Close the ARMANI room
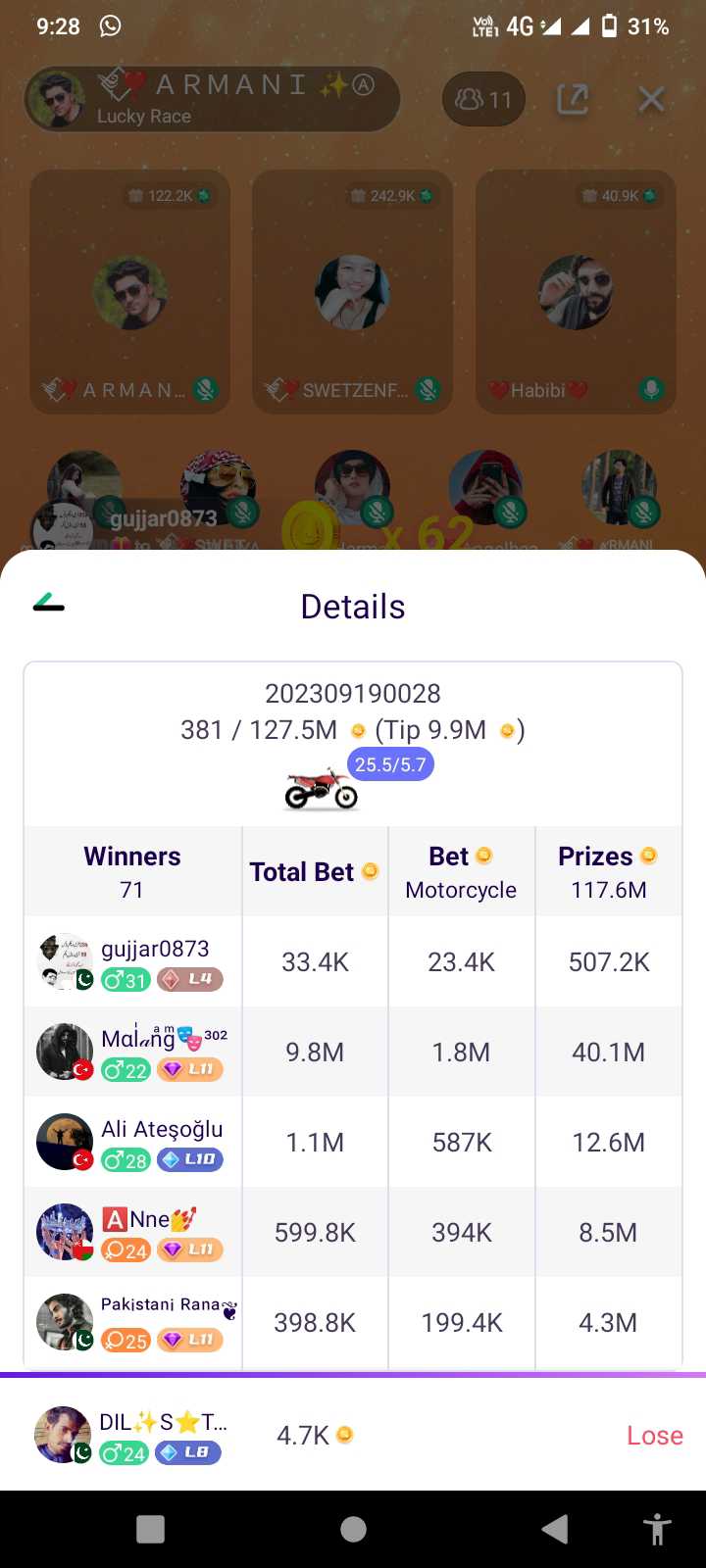This screenshot has height=1568, width=706. [651, 99]
